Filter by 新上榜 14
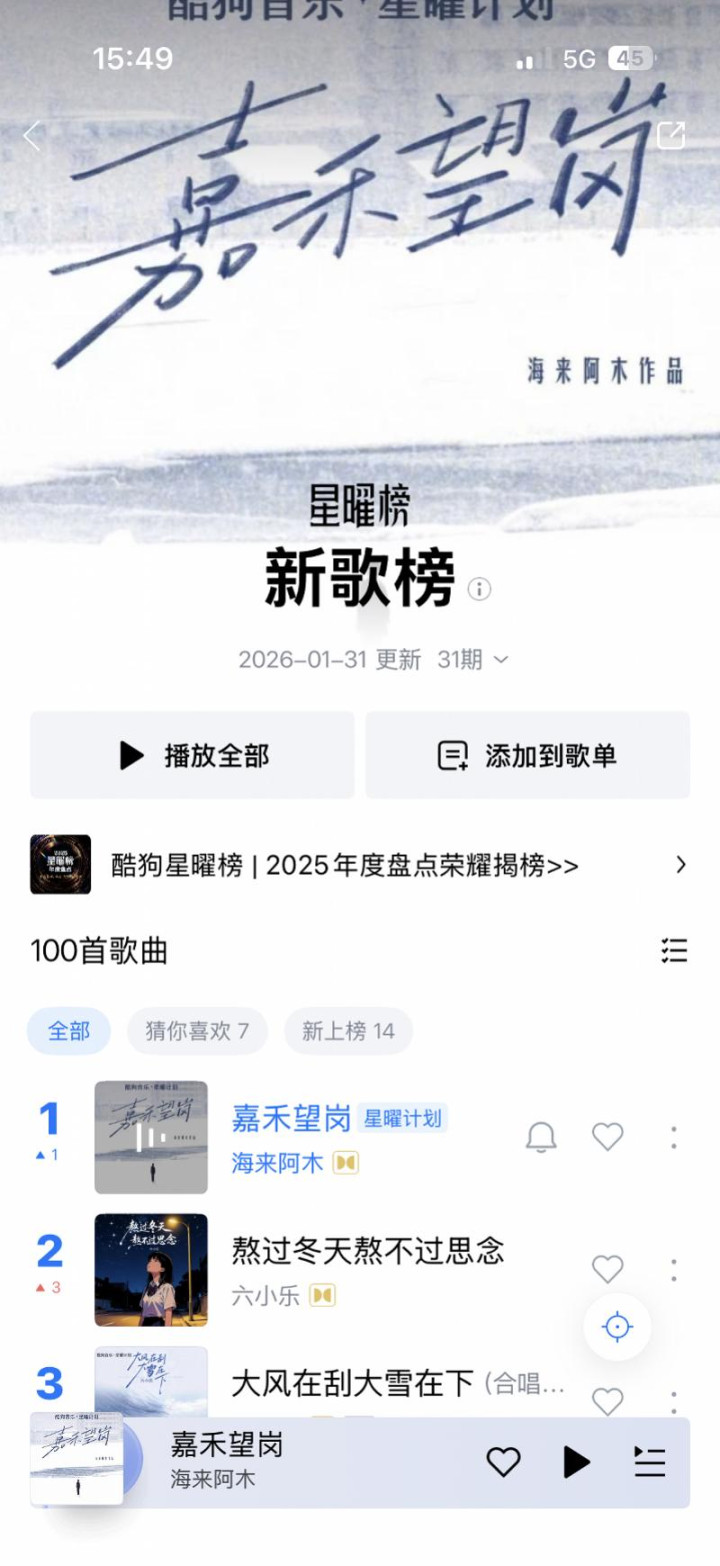The image size is (720, 1566). coord(348,1031)
